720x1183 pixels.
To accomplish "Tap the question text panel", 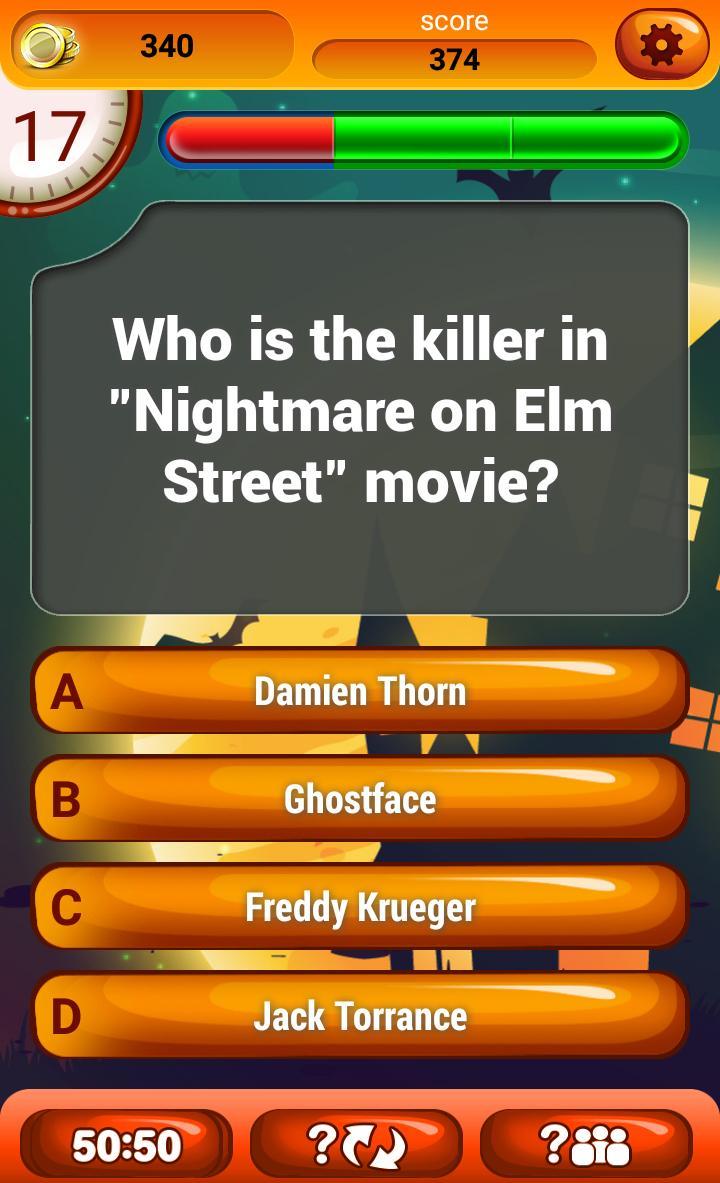I will [x=360, y=410].
